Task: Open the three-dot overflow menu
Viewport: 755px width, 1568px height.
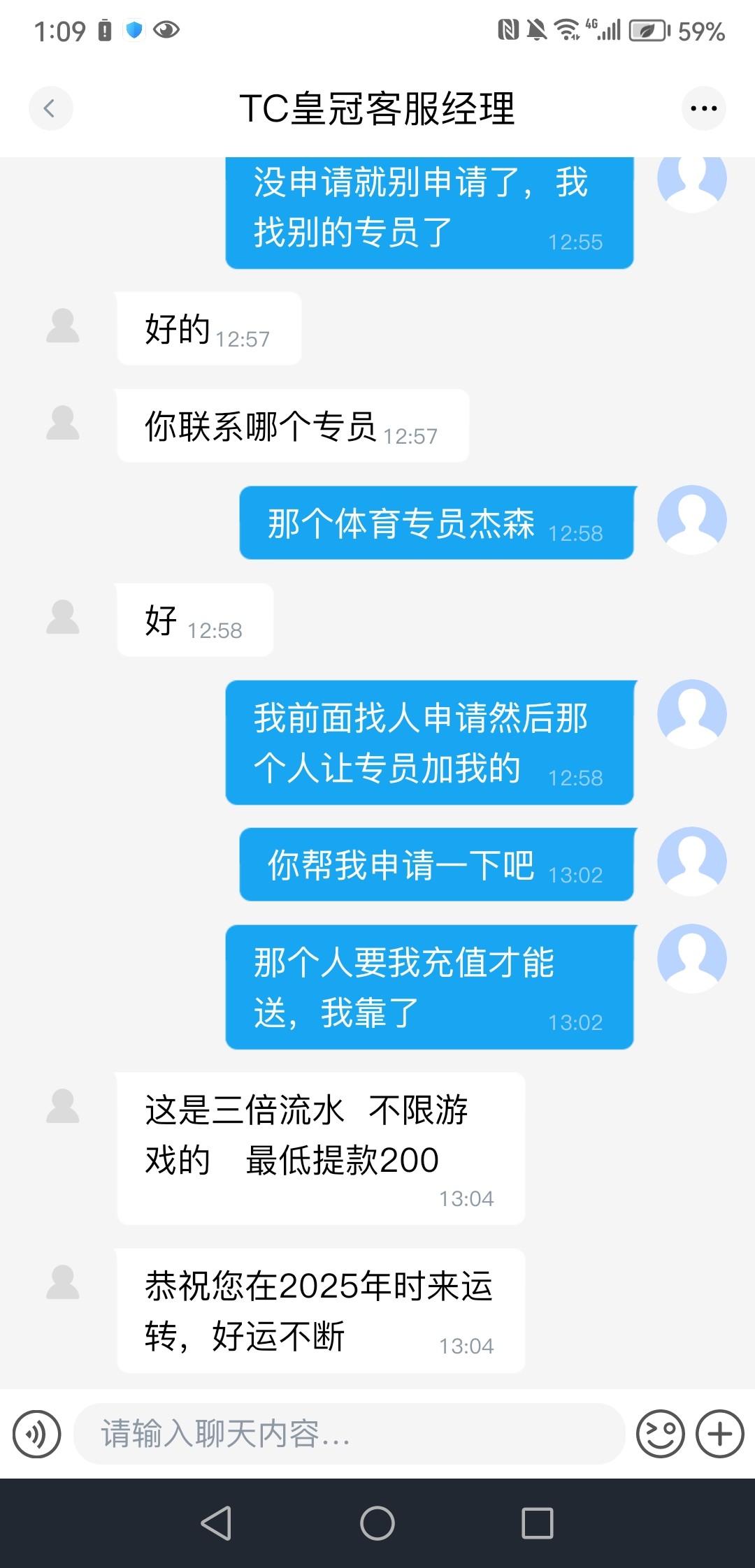Action: coord(703,108)
